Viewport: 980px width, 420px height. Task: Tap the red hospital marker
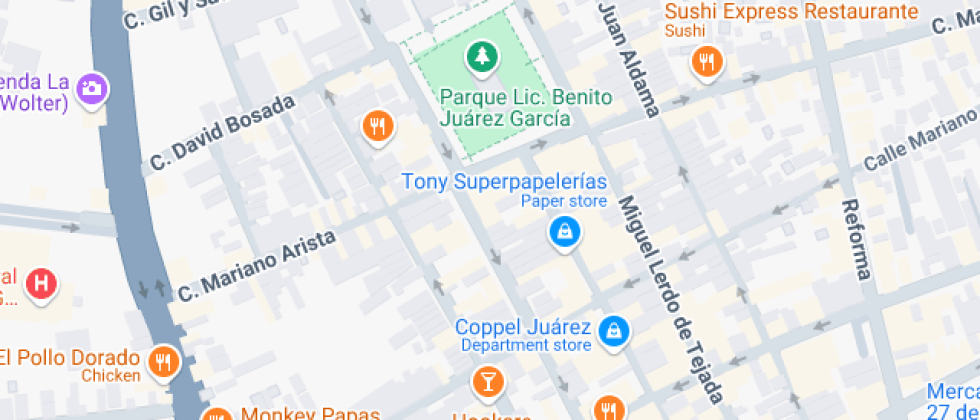[41, 283]
